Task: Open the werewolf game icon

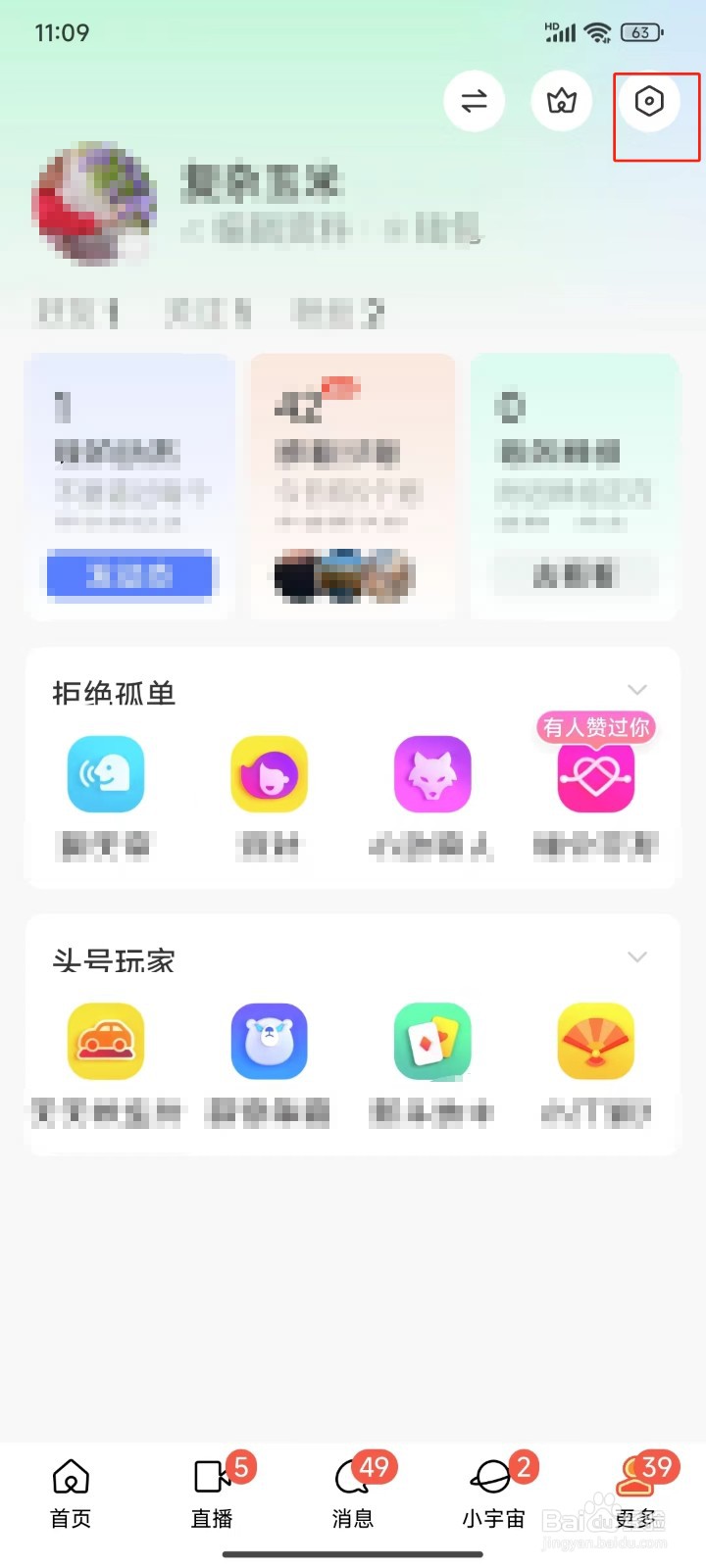Action: coord(432,774)
